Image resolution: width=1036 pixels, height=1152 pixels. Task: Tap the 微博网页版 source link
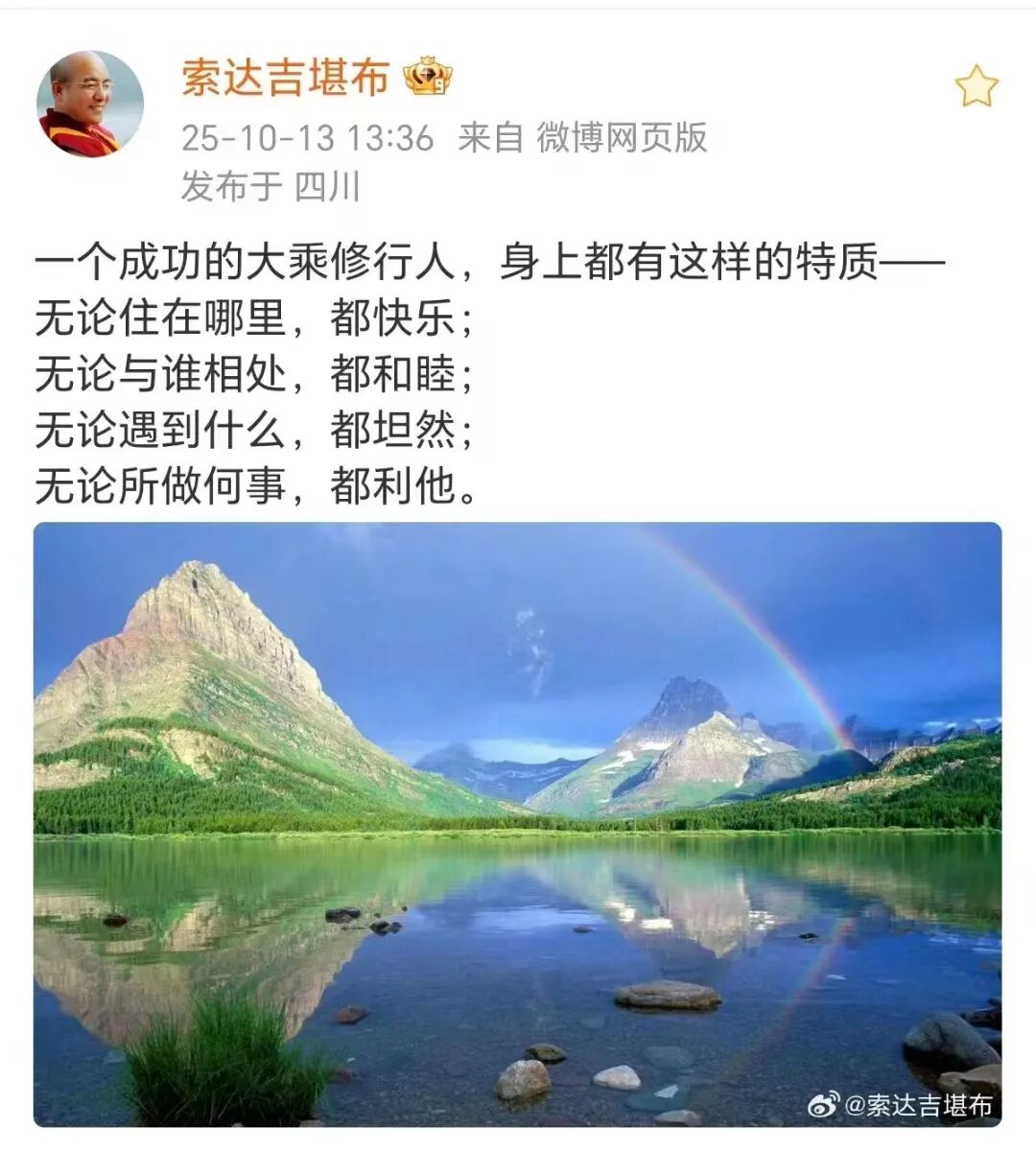(622, 137)
